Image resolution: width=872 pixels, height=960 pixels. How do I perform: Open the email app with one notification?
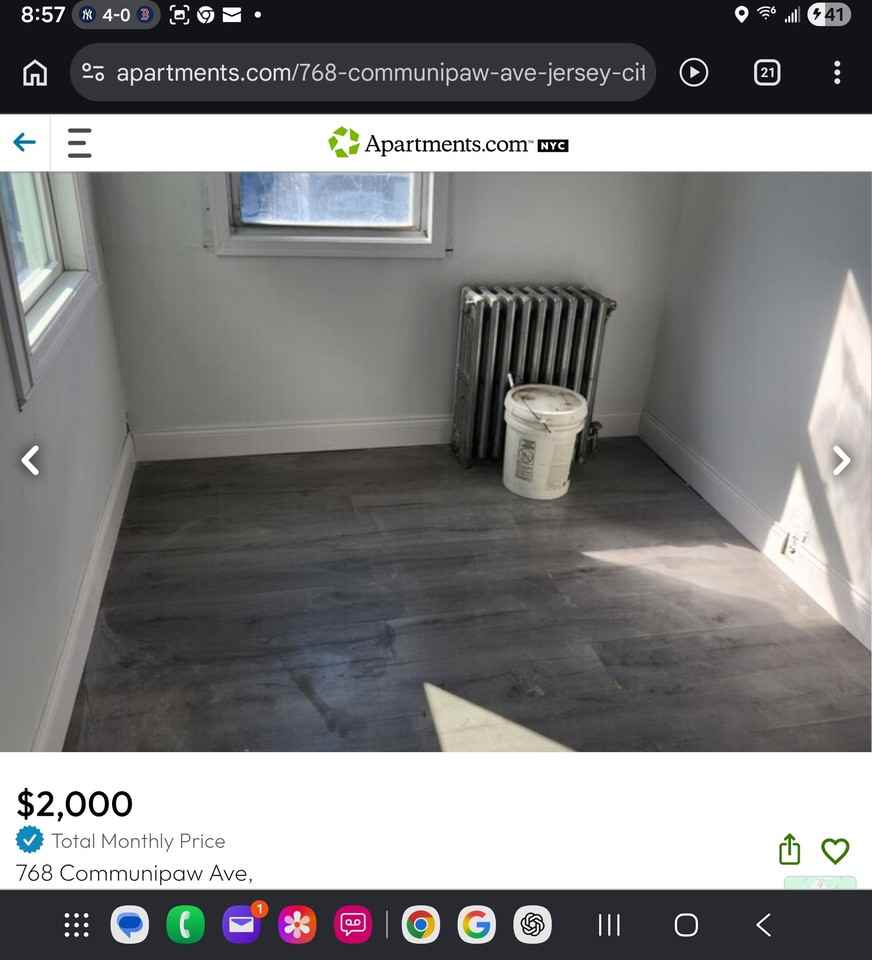pos(241,925)
